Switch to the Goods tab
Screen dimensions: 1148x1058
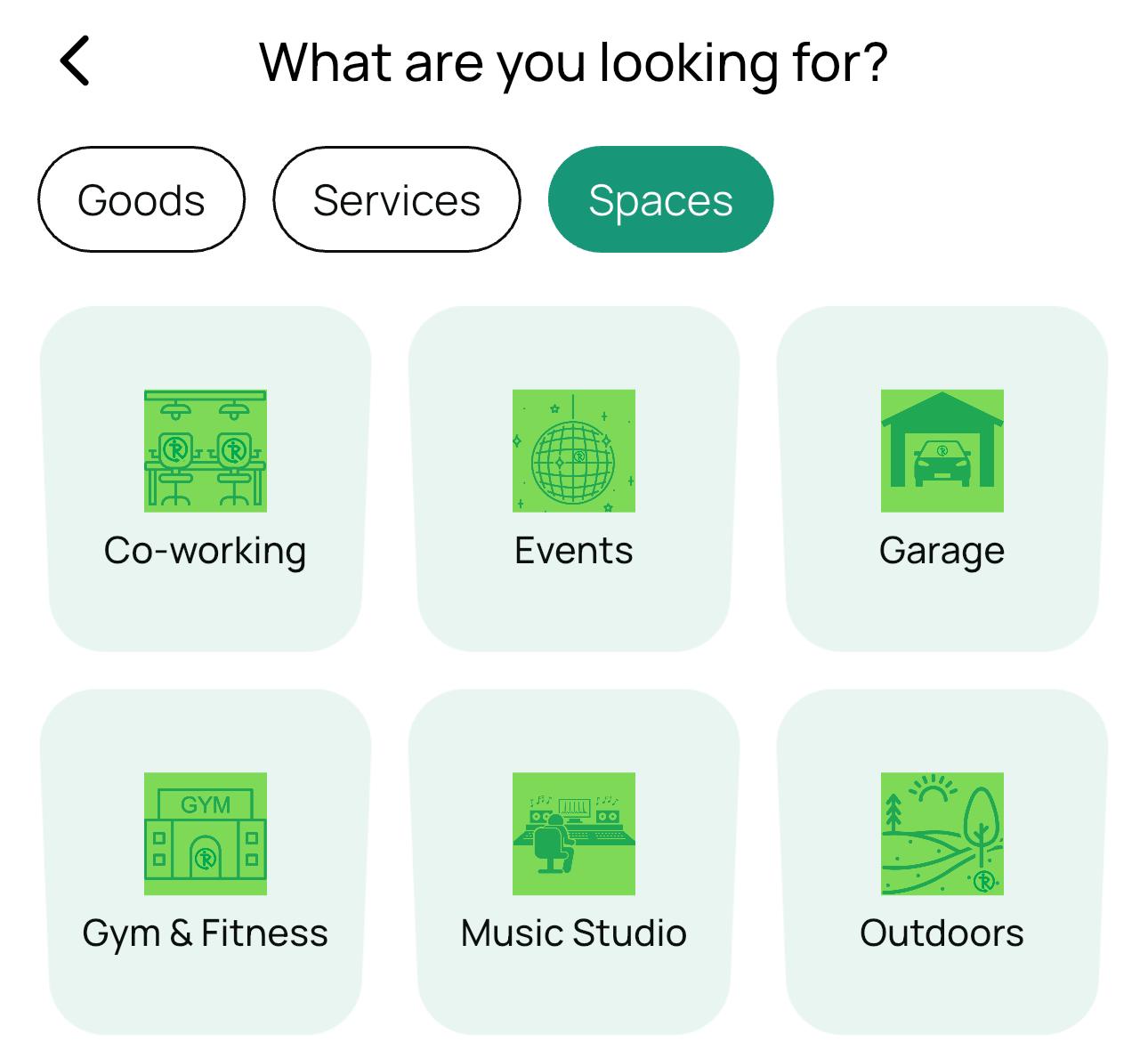[141, 199]
